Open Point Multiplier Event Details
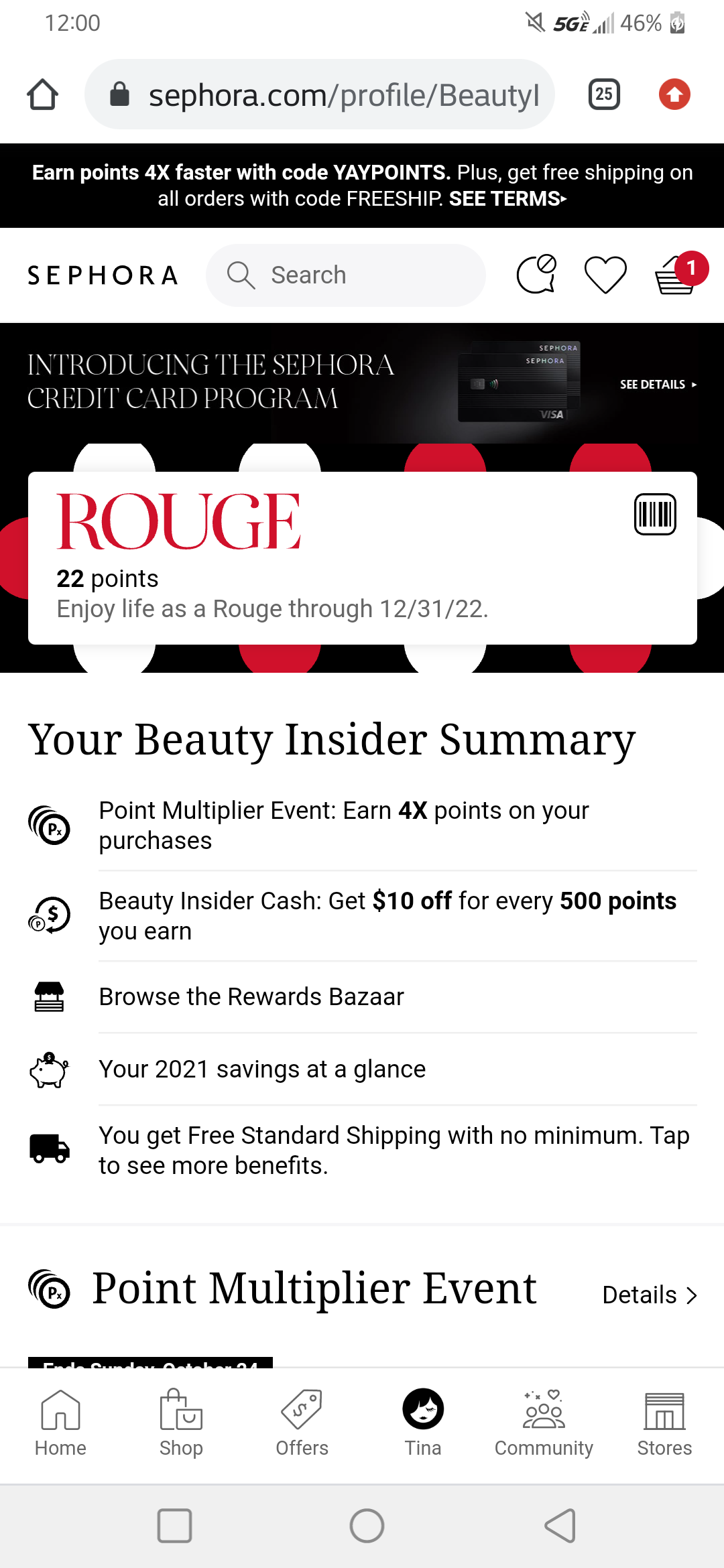The width and height of the screenshot is (724, 1568). coord(649,1295)
